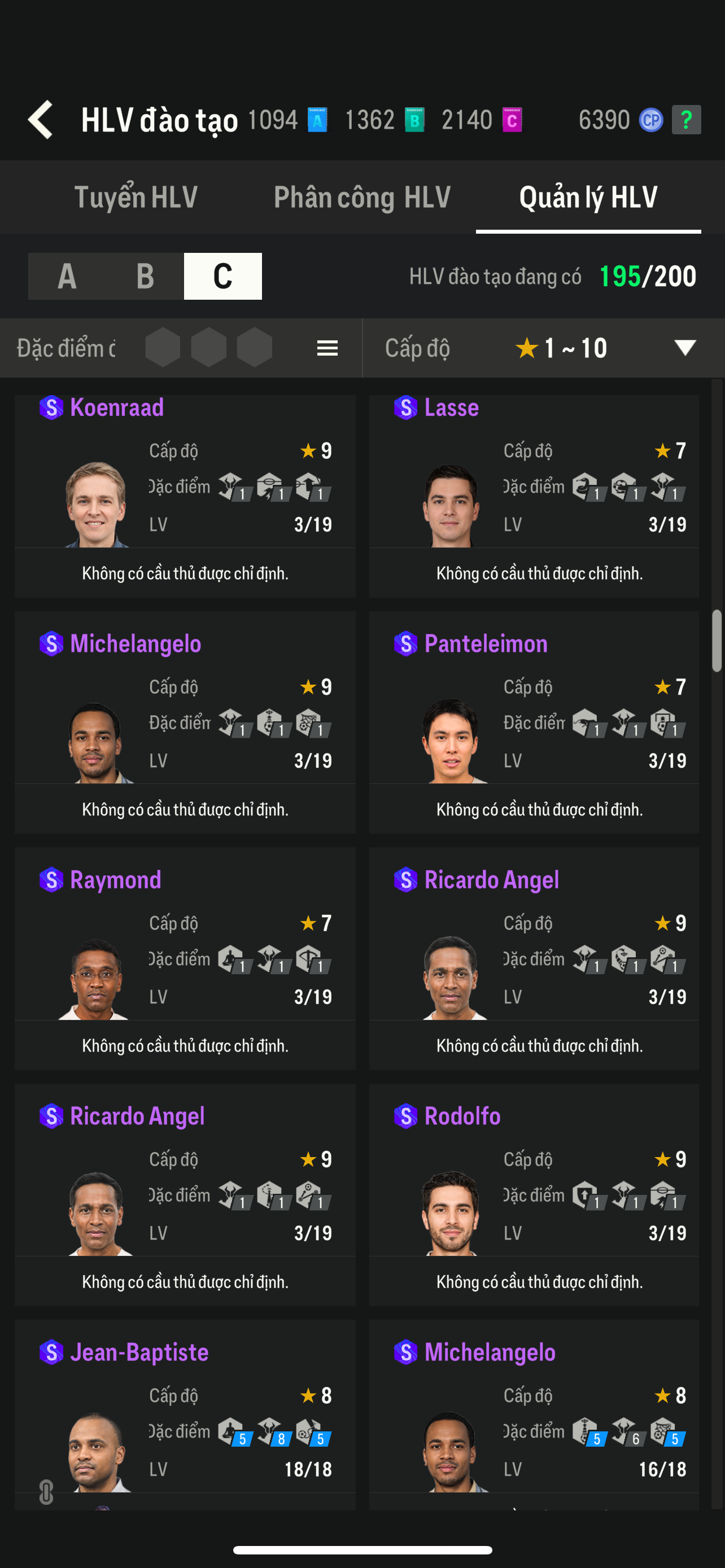Open the Đặc điểm trait filter menu
The width and height of the screenshot is (725, 1568).
click(x=327, y=348)
